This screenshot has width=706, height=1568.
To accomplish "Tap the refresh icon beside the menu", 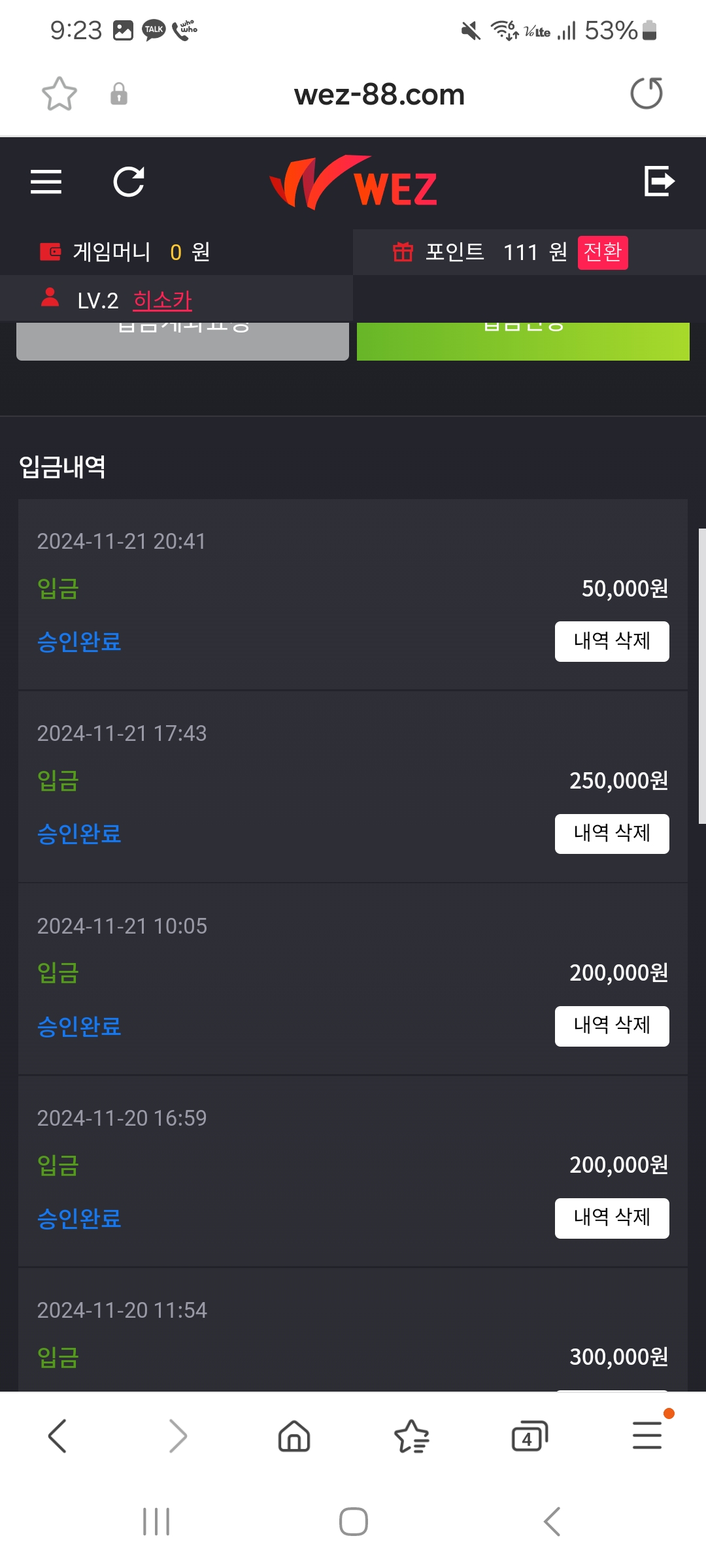I will coord(129,182).
